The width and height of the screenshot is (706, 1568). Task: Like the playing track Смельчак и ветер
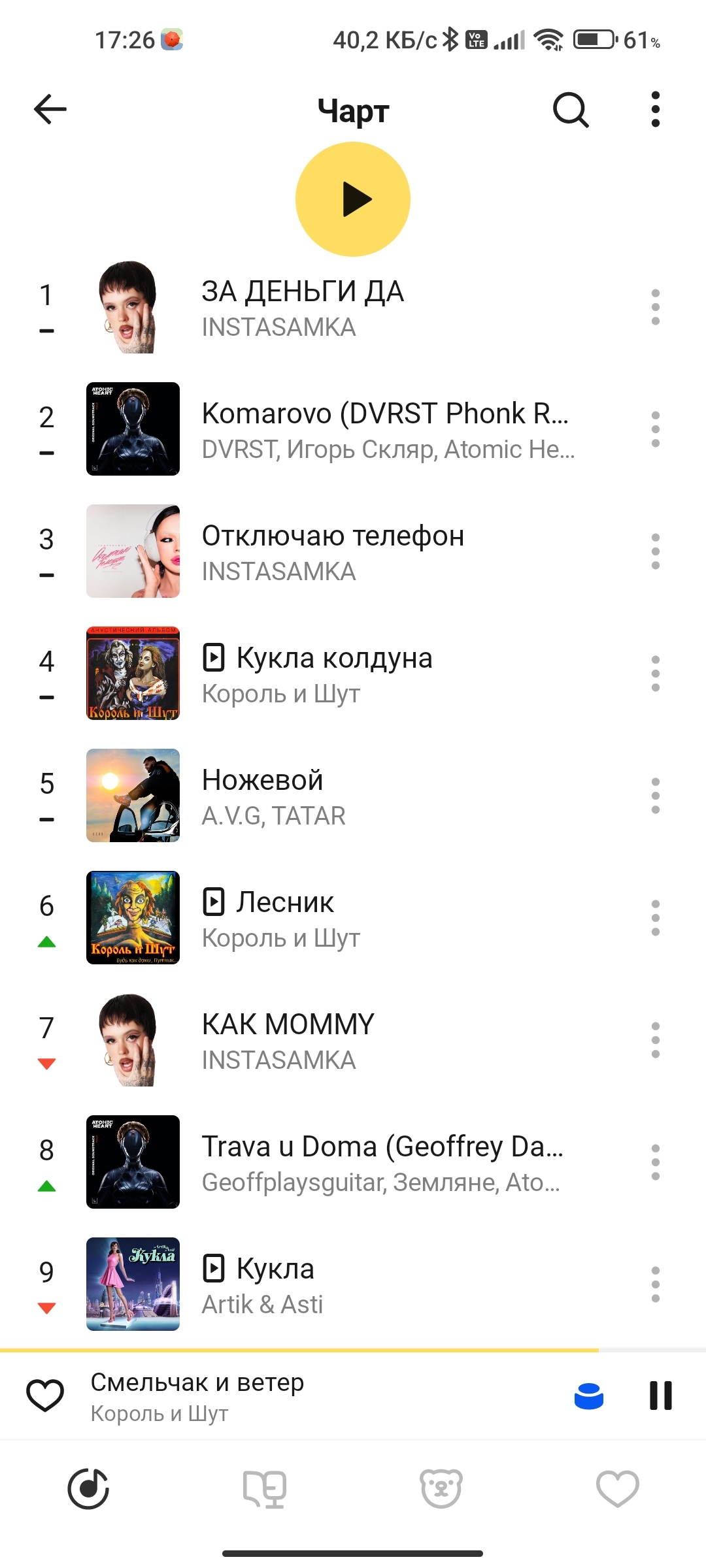click(45, 1396)
